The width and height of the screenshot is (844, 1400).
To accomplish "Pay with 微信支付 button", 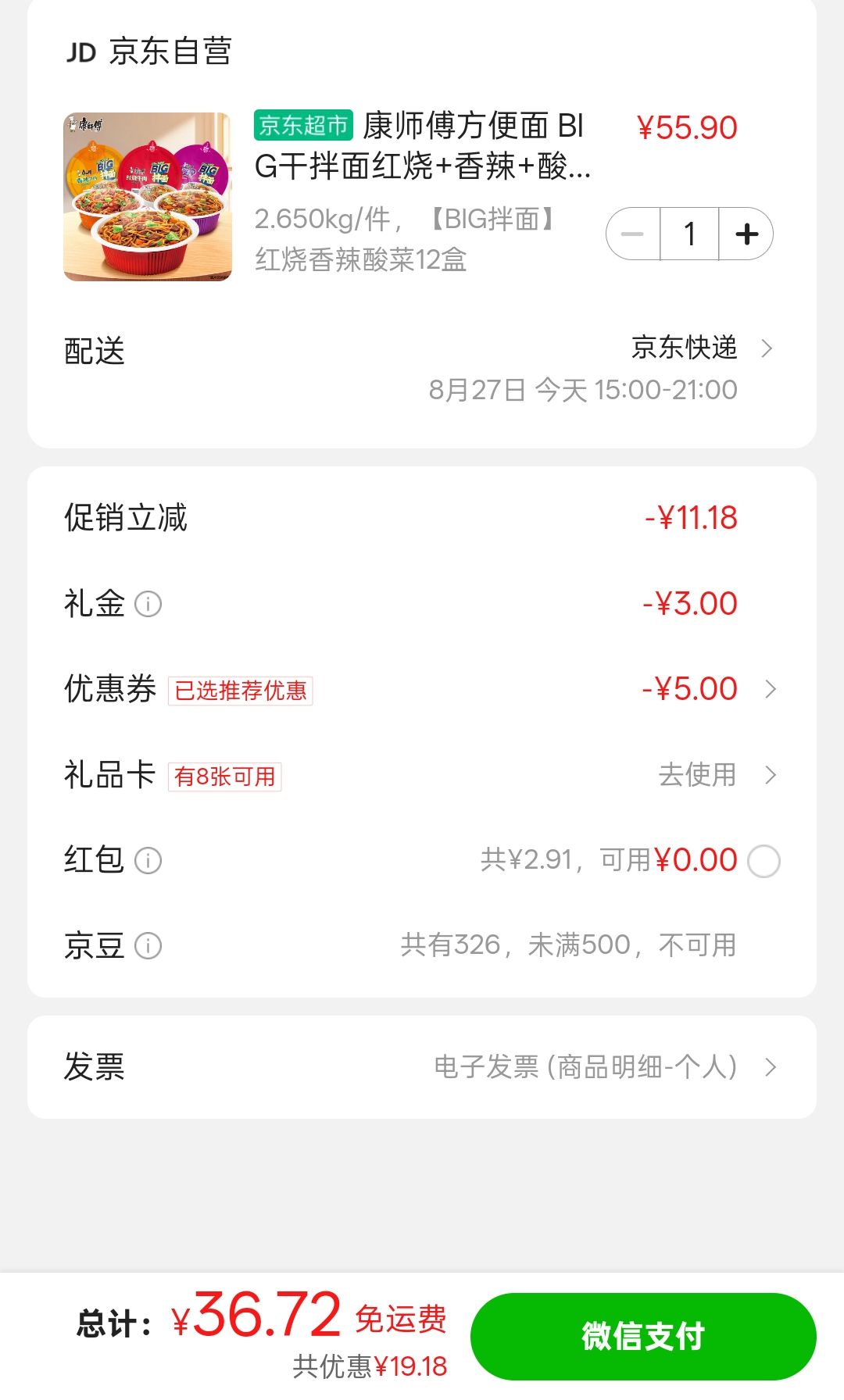I will (x=643, y=1336).
